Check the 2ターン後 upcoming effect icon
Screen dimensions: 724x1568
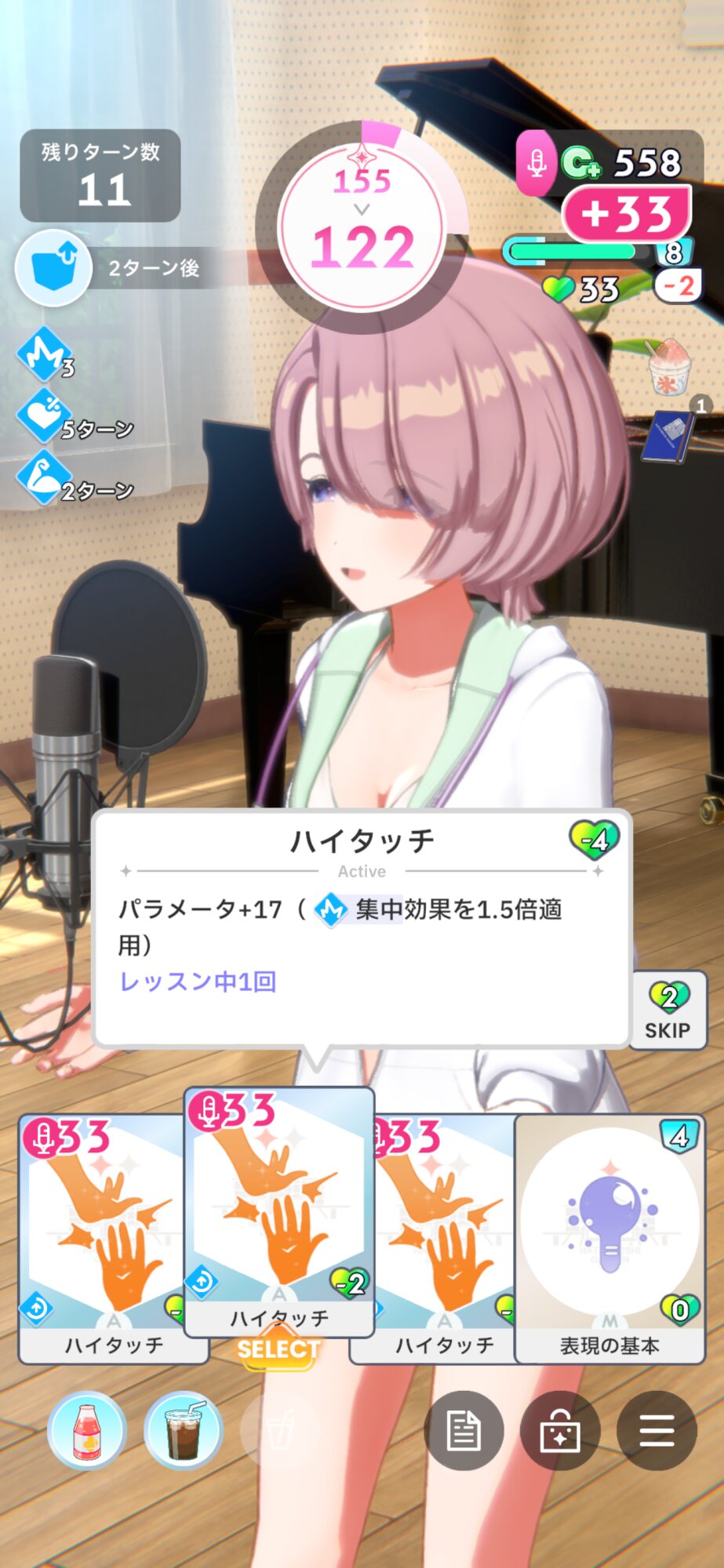[x=54, y=267]
